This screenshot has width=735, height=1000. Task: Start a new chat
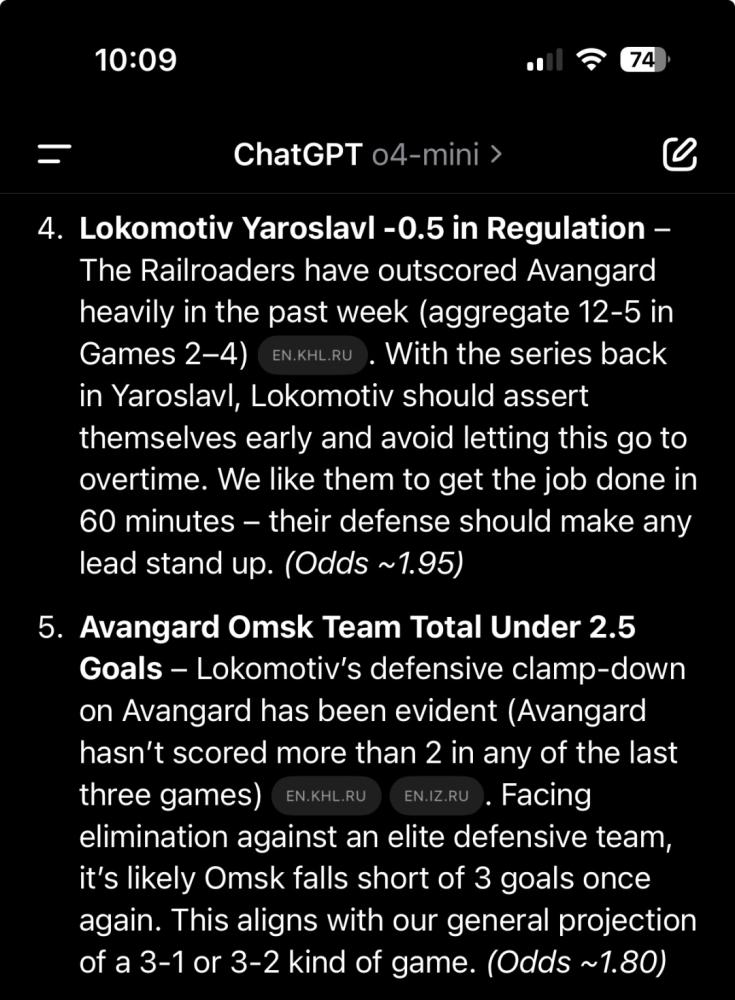point(679,154)
